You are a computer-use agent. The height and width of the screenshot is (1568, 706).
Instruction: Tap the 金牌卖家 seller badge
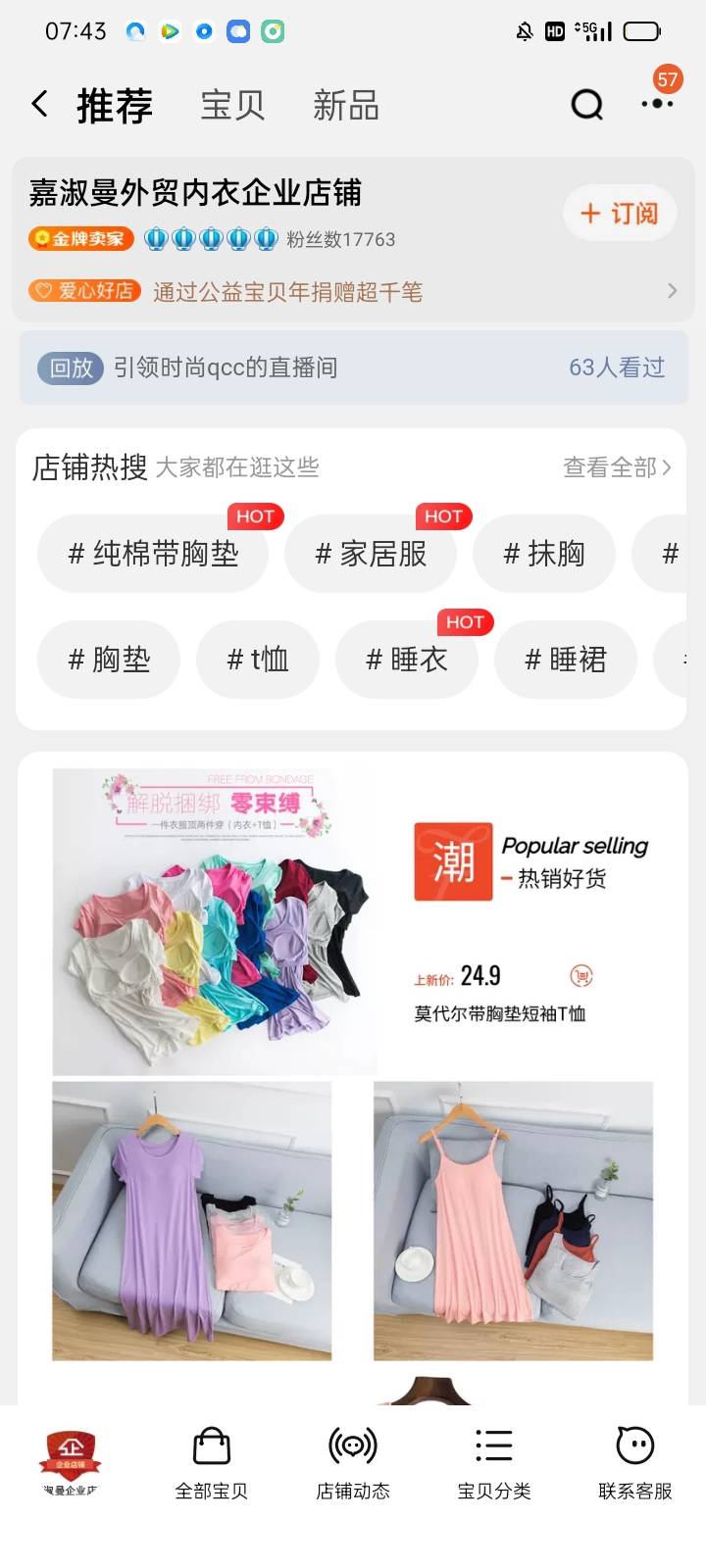click(x=78, y=238)
